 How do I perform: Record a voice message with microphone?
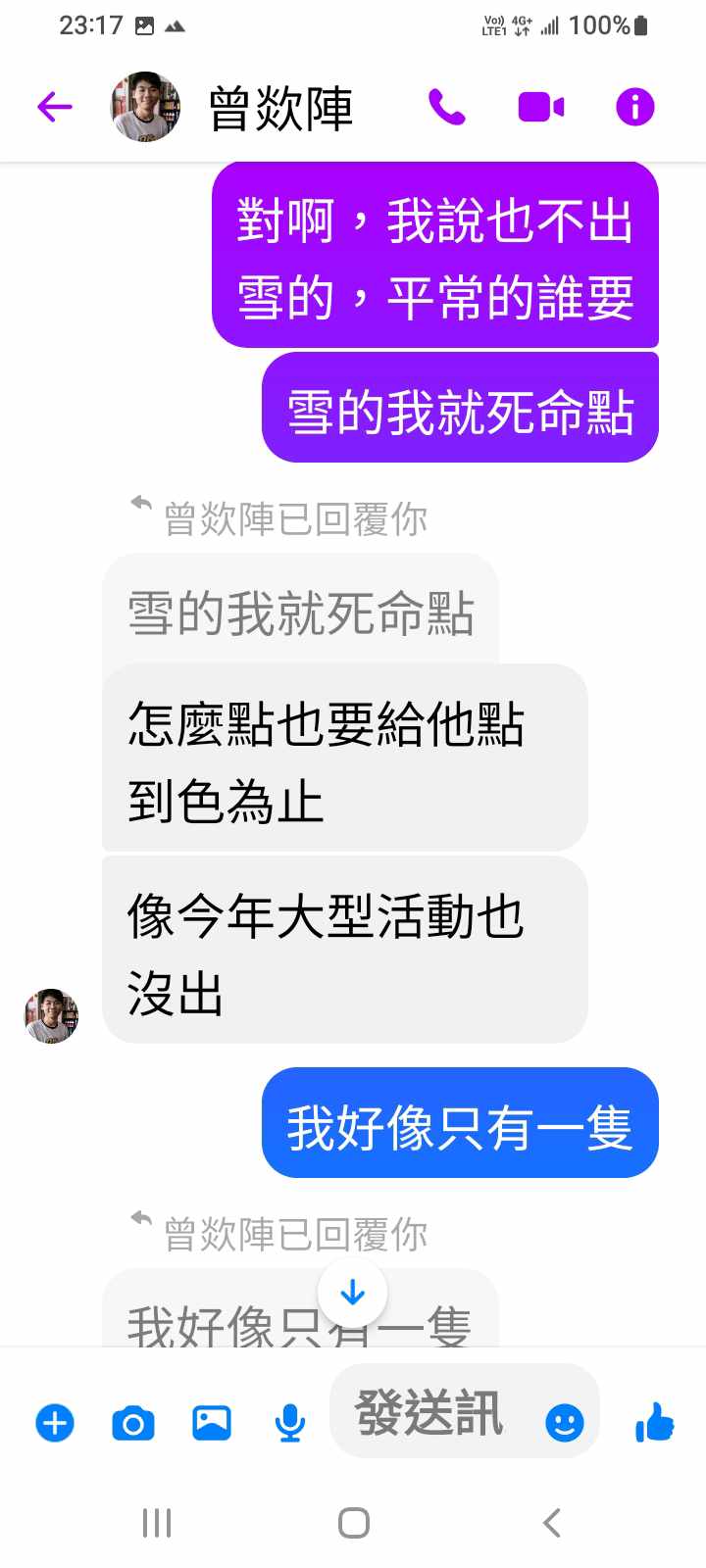tap(289, 1422)
